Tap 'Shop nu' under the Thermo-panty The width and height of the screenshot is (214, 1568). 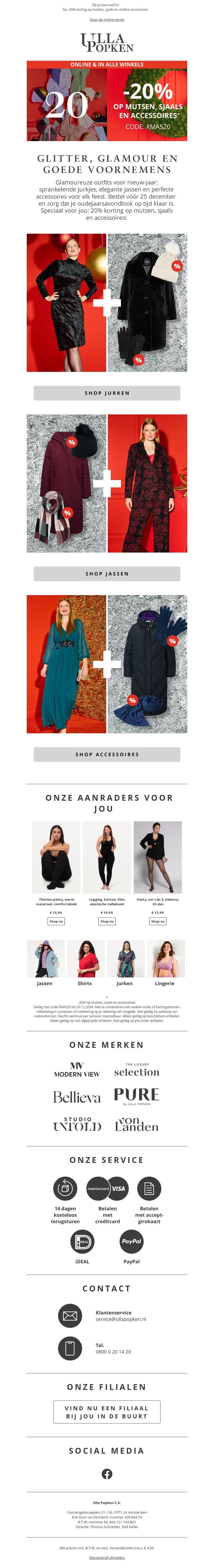tap(56, 921)
